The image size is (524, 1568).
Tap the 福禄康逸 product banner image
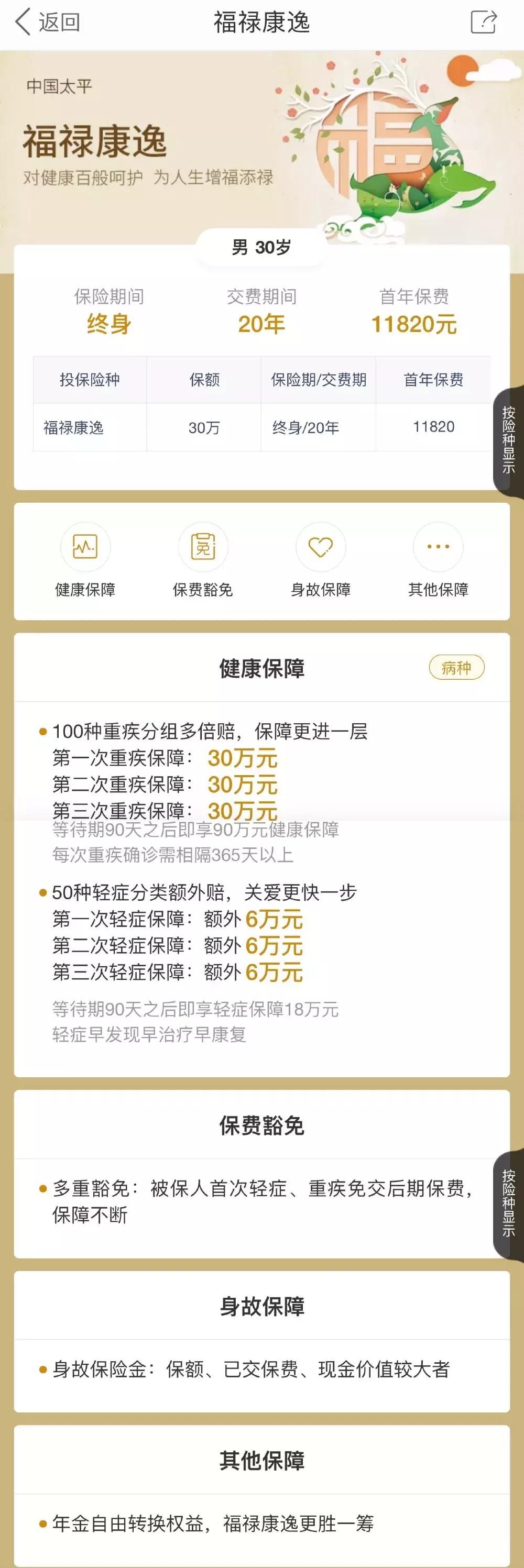[x=262, y=140]
